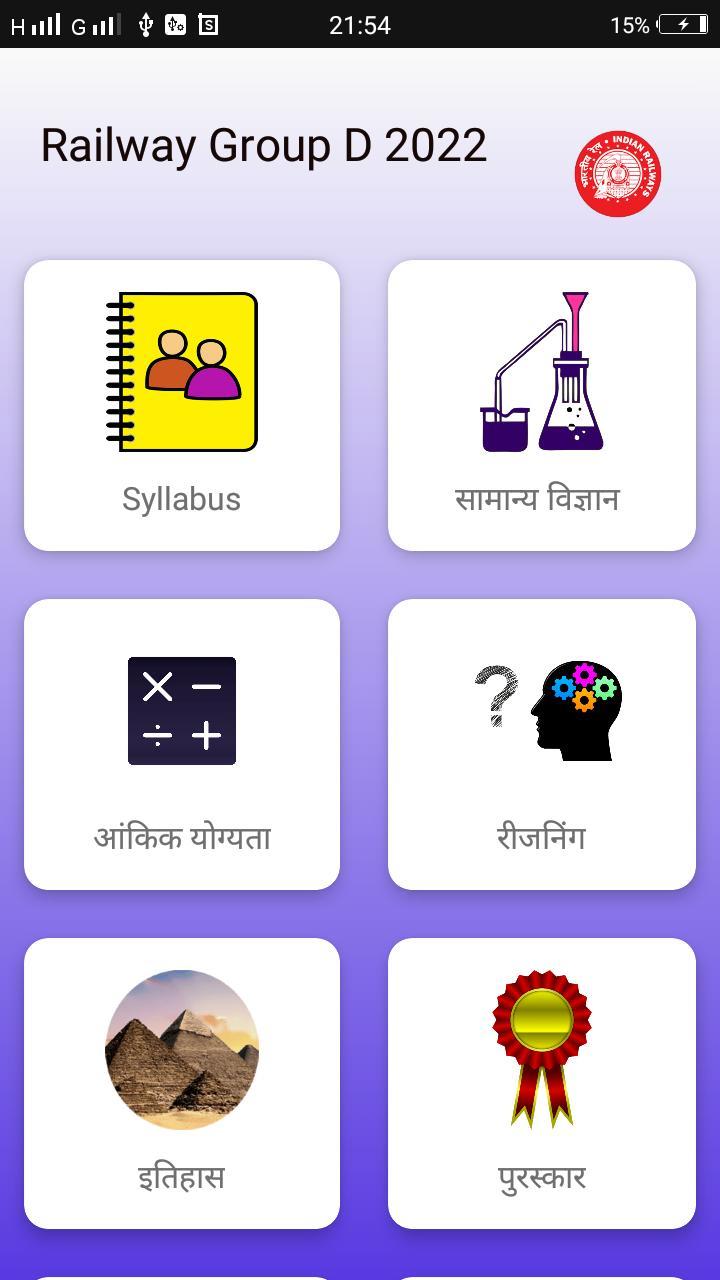Go to the रीजनिंग section

(x=541, y=744)
